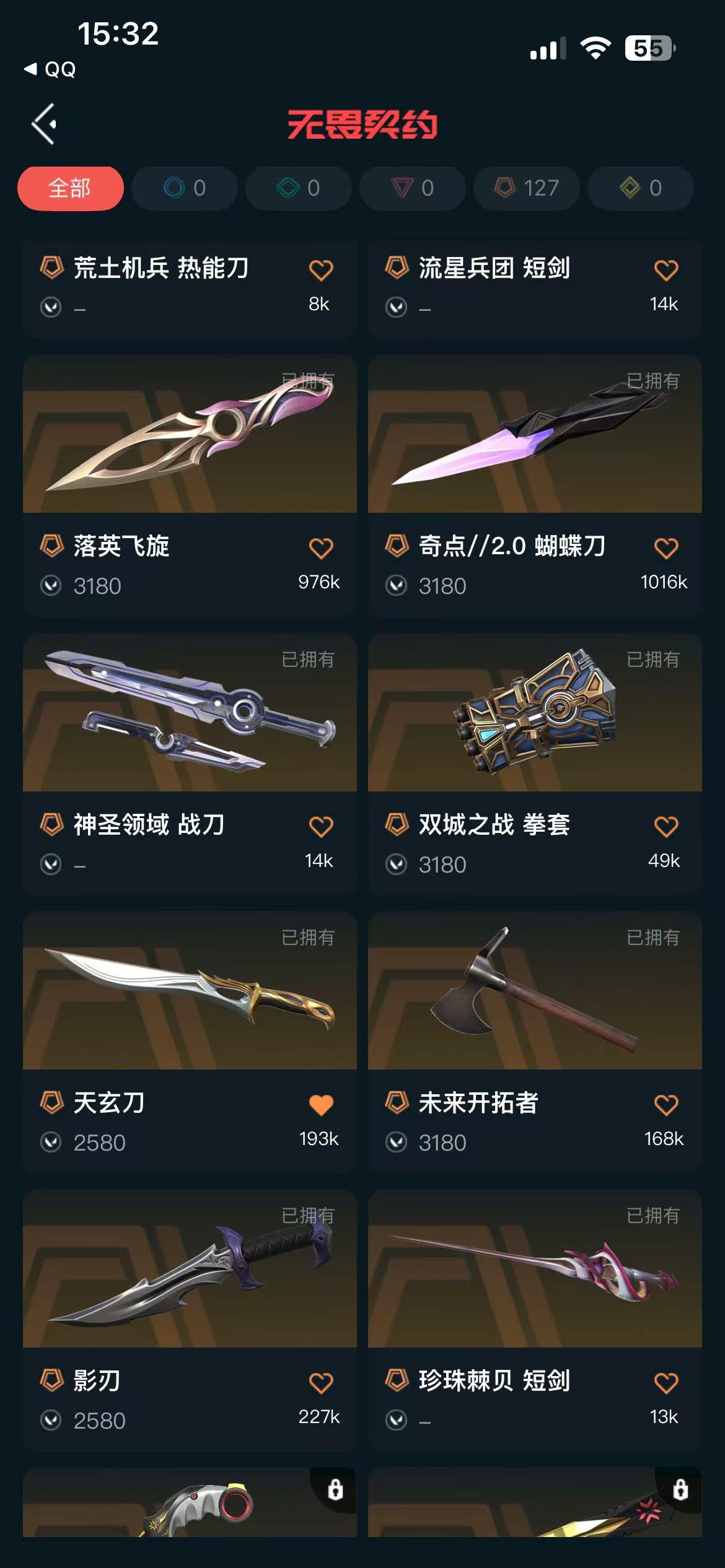Open the 未来开拓者 axe card
The image size is (725, 1568).
click(x=535, y=991)
